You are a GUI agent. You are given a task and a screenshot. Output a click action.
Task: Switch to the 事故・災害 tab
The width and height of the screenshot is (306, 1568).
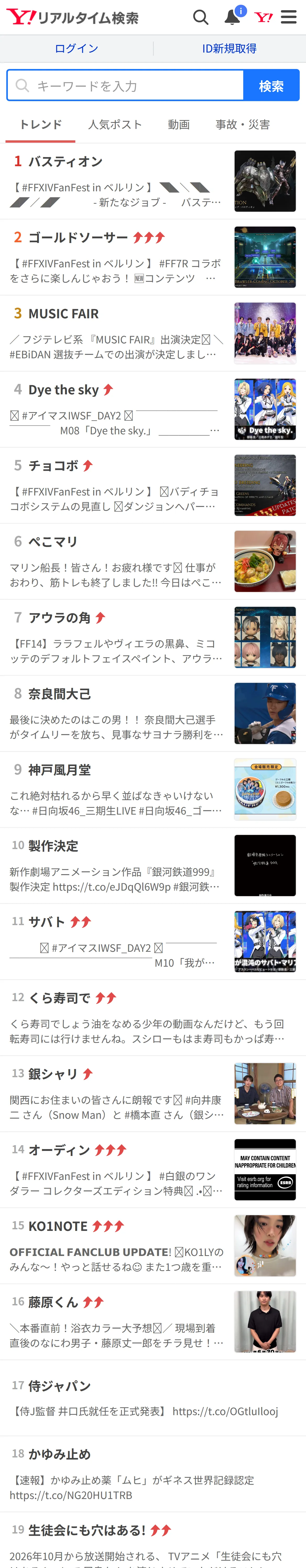coord(243,125)
